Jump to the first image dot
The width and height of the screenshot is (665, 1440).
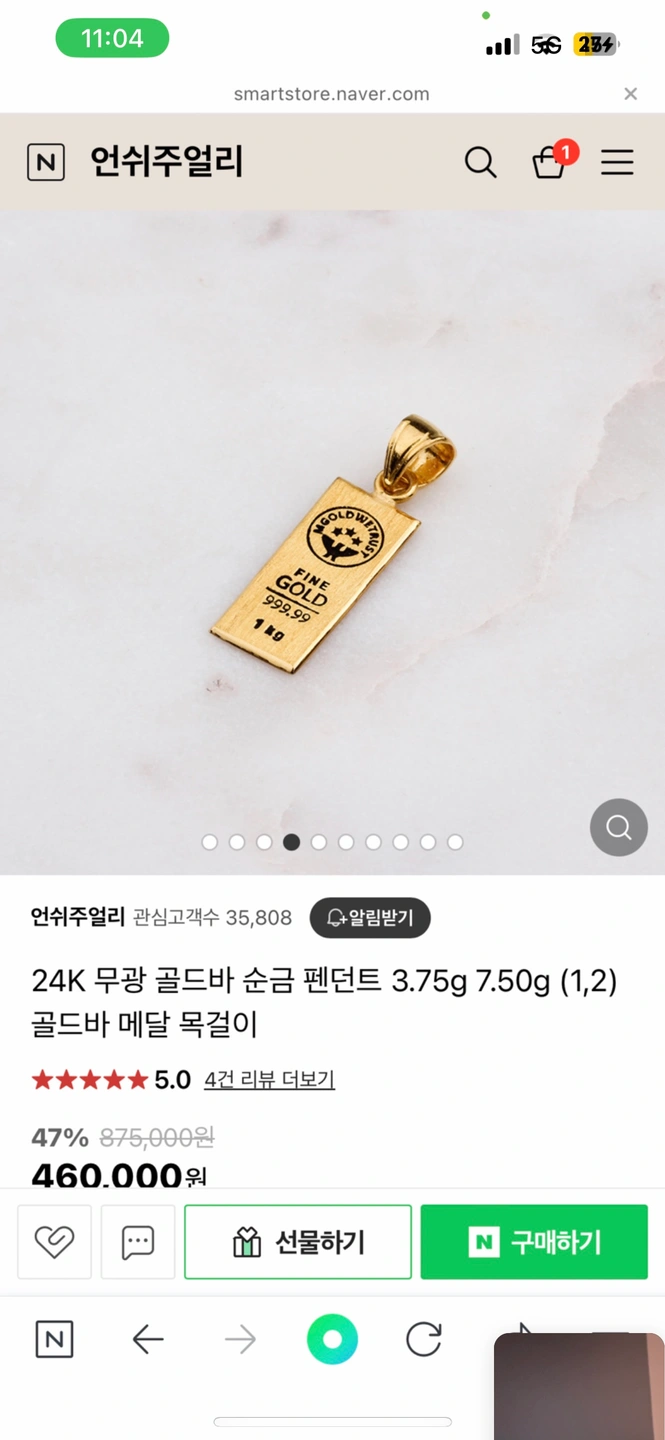tap(210, 842)
